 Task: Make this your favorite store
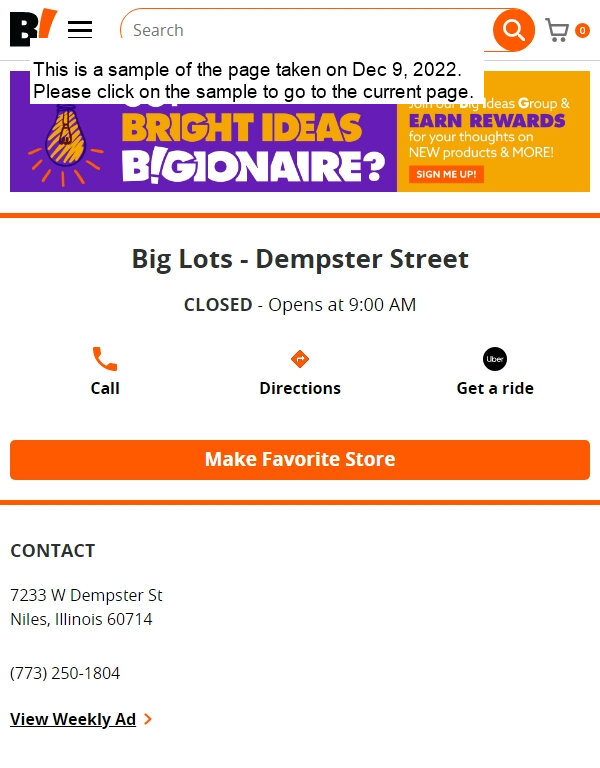300,460
